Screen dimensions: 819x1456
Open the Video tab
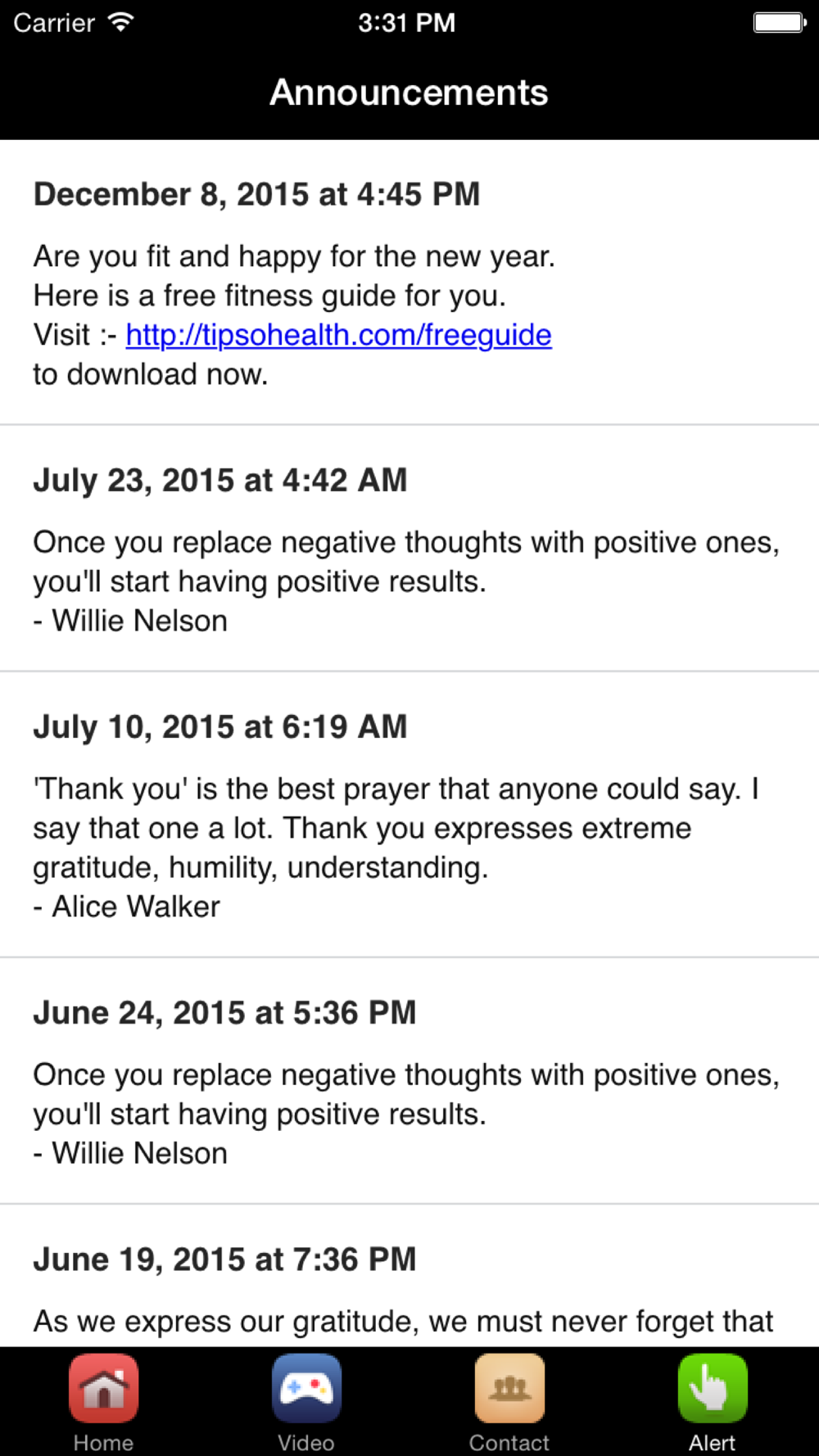point(306,1403)
